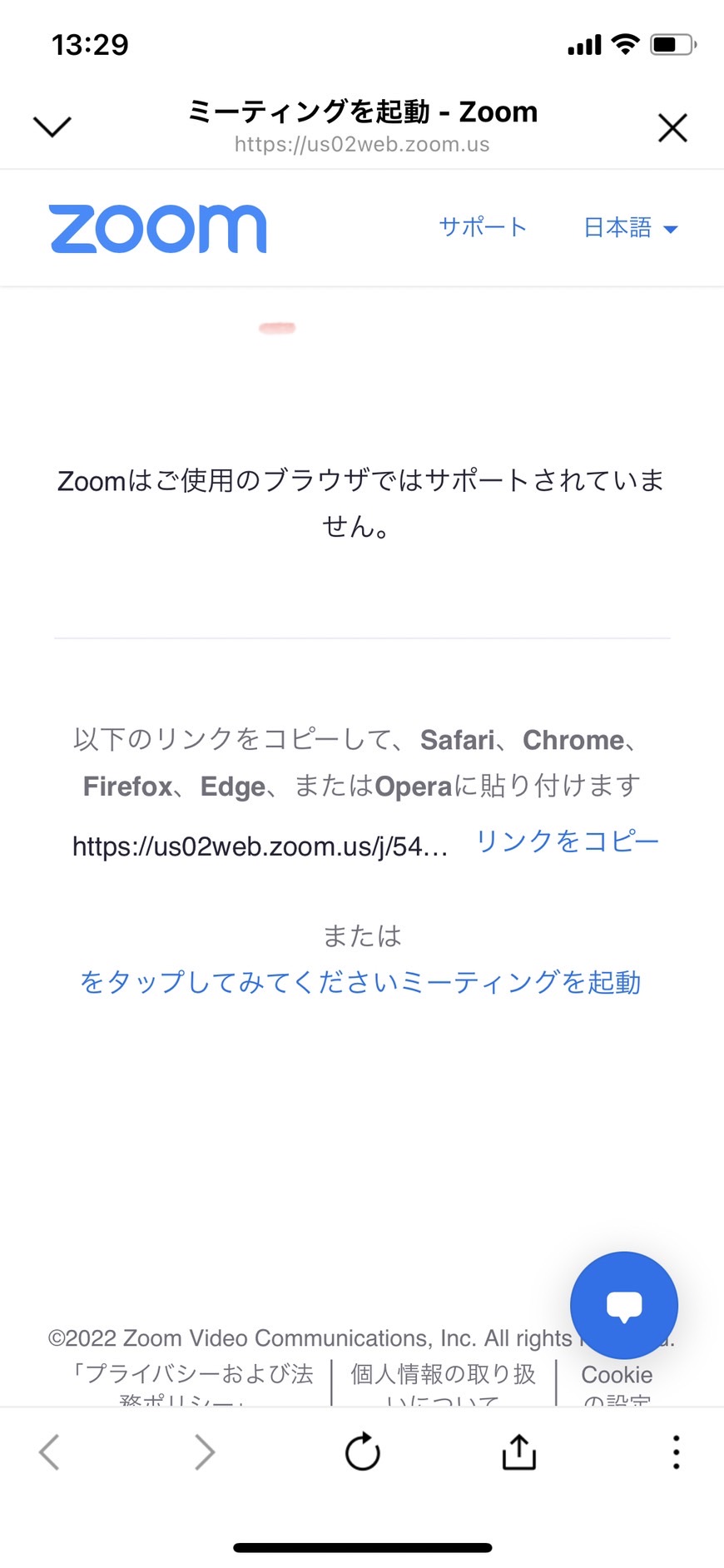The image size is (724, 1568).
Task: Collapse the browser using the down chevron
Action: (52, 127)
